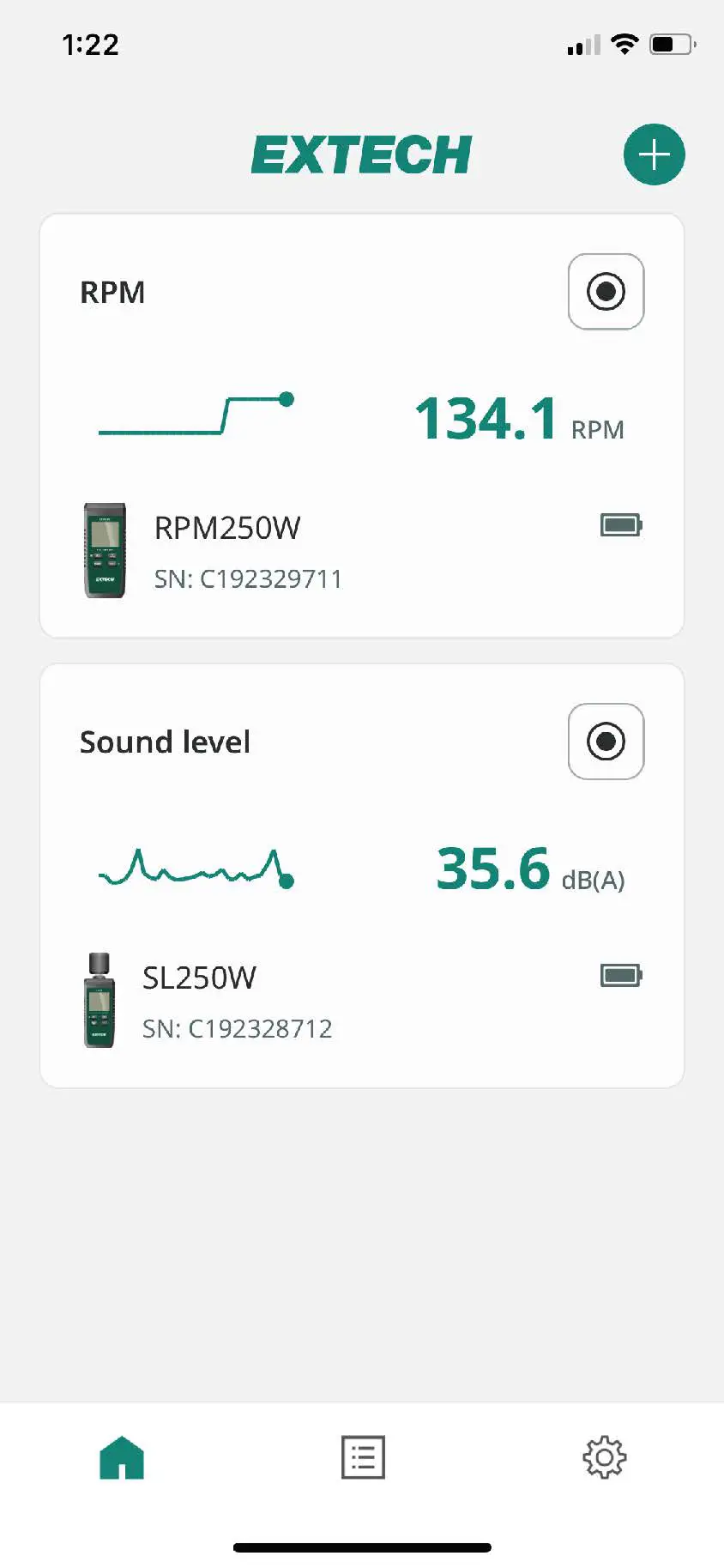Open the logging records list icon
This screenshot has height=1568, width=724.
click(x=361, y=1456)
